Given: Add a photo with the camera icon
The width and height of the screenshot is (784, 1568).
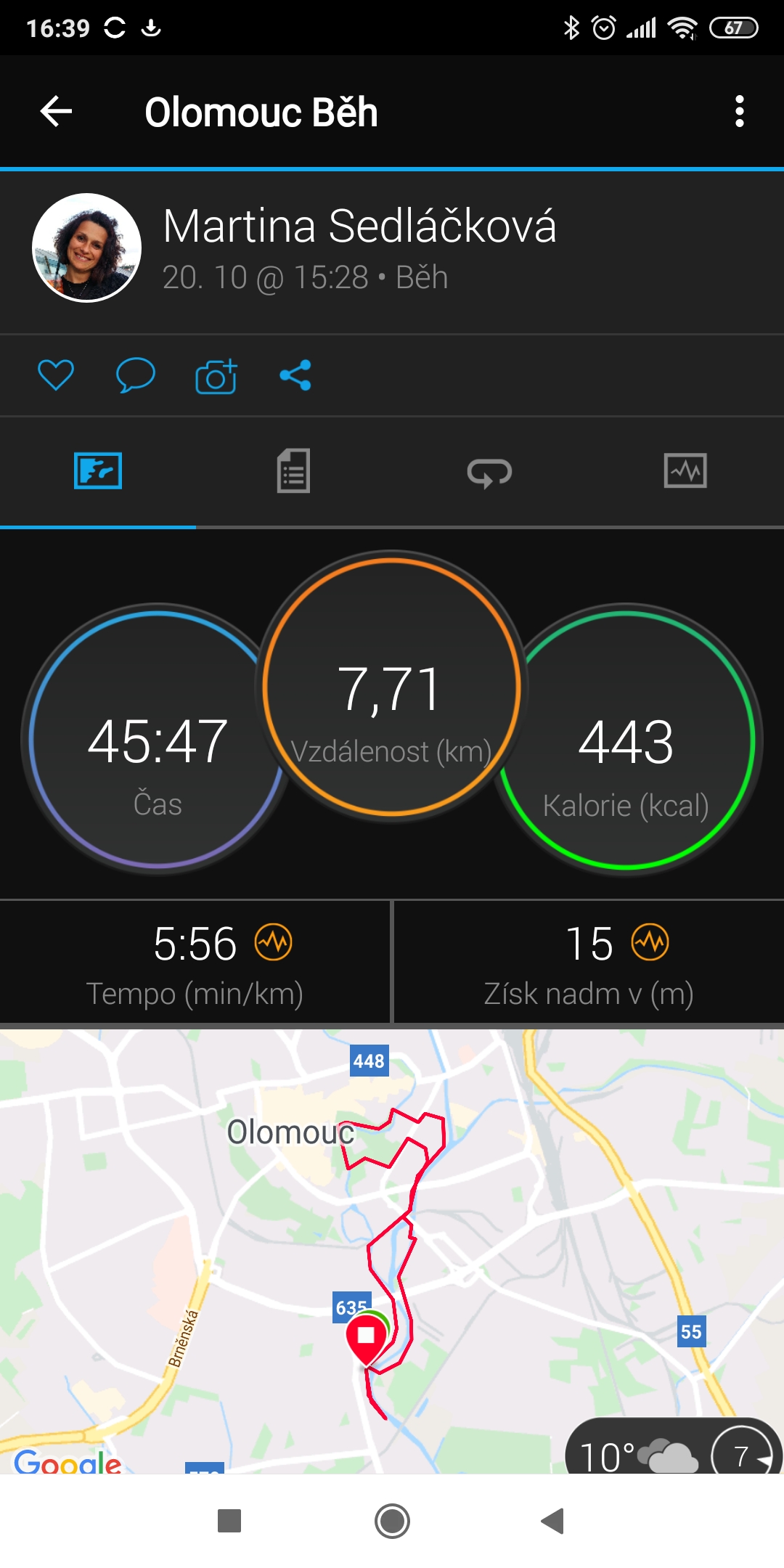Looking at the screenshot, I should 216,375.
